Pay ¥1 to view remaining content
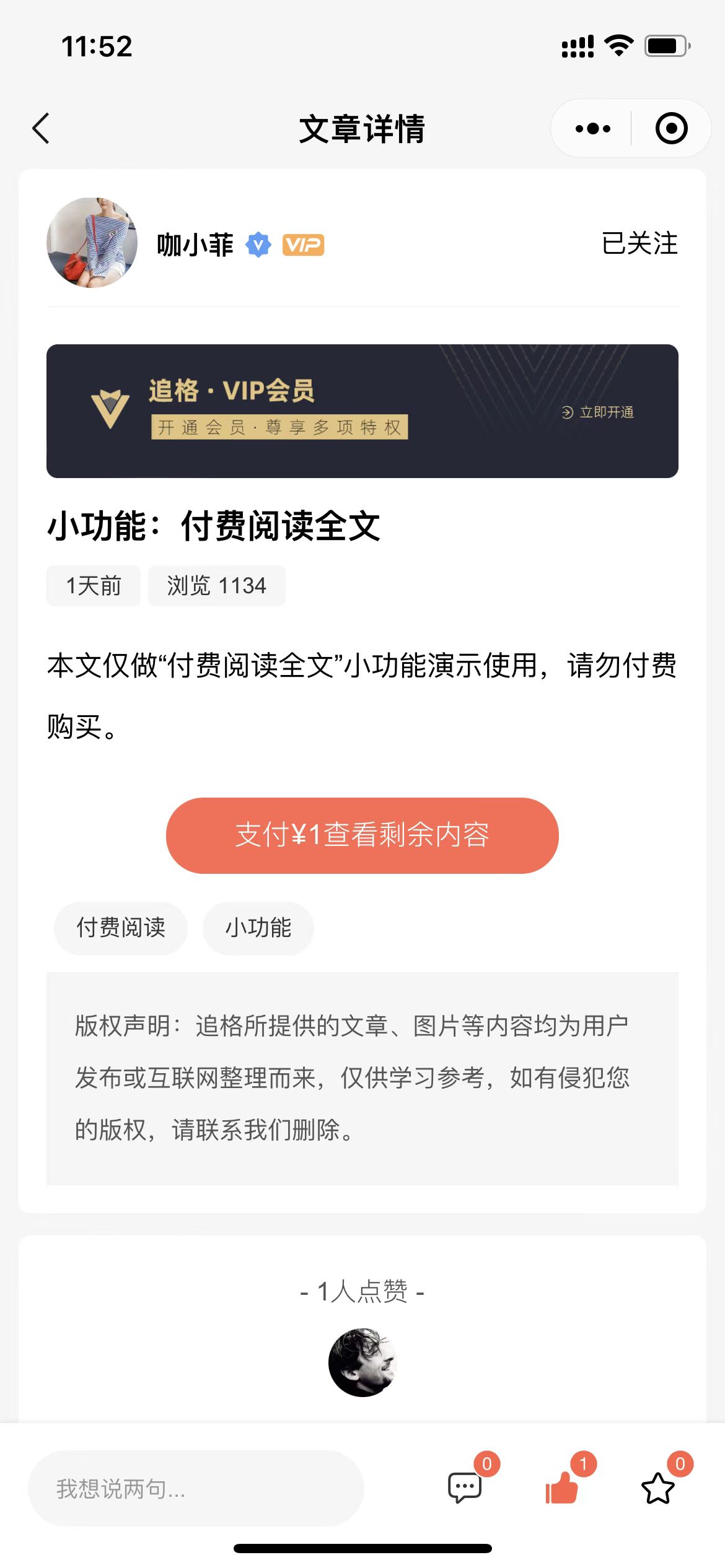The width and height of the screenshot is (725, 1568). click(362, 835)
